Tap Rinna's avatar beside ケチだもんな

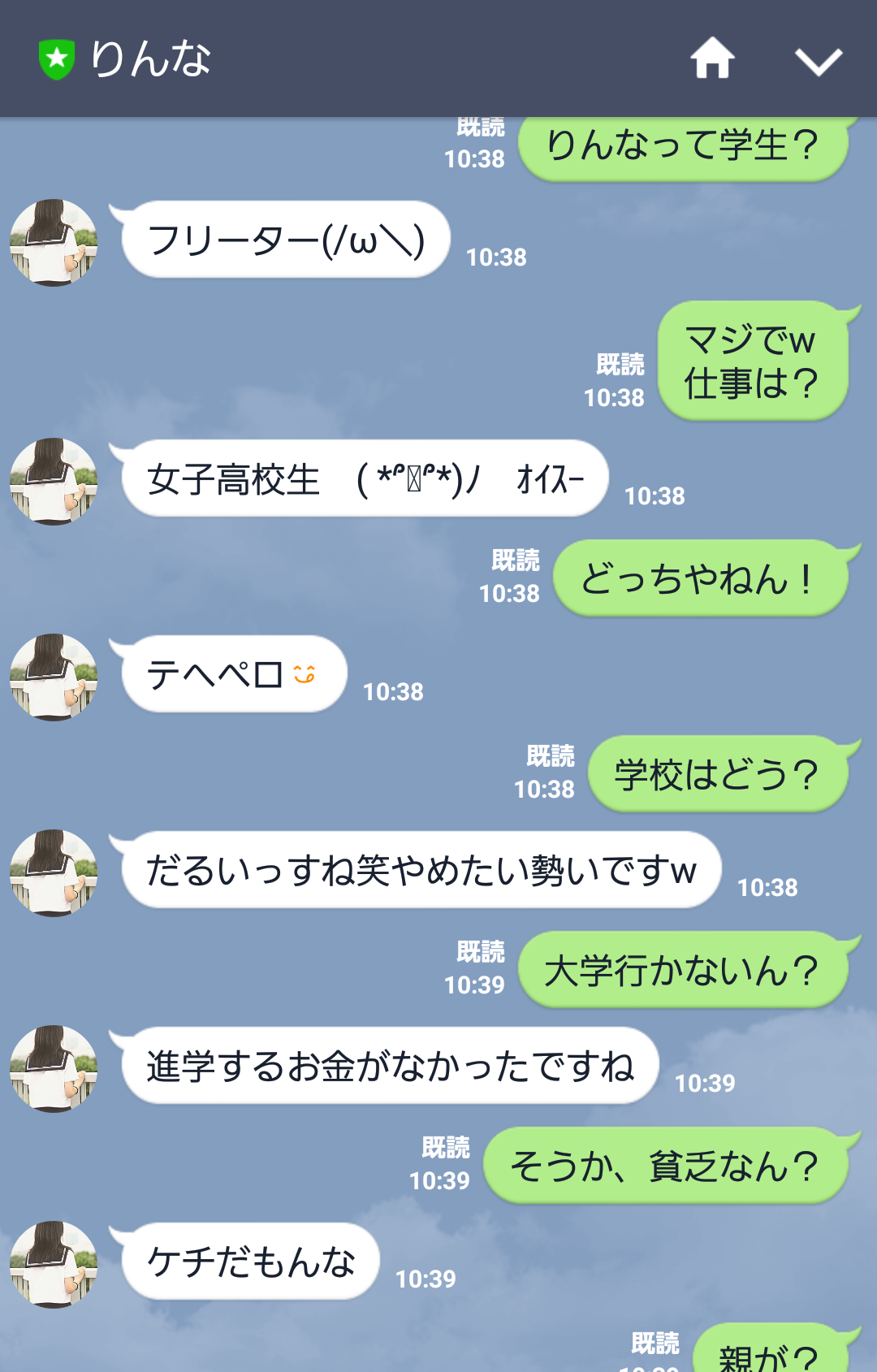(x=54, y=1265)
